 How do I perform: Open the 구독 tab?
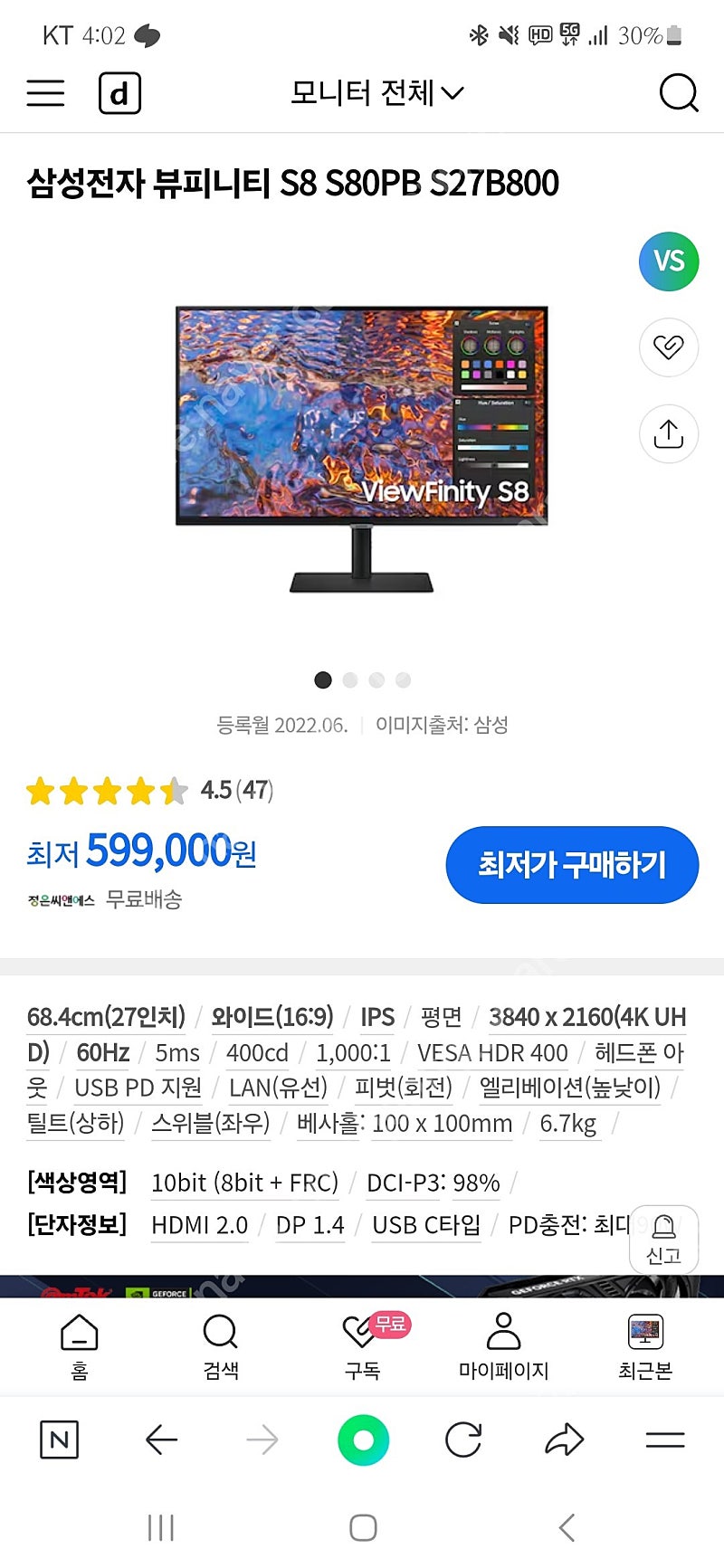click(362, 1347)
